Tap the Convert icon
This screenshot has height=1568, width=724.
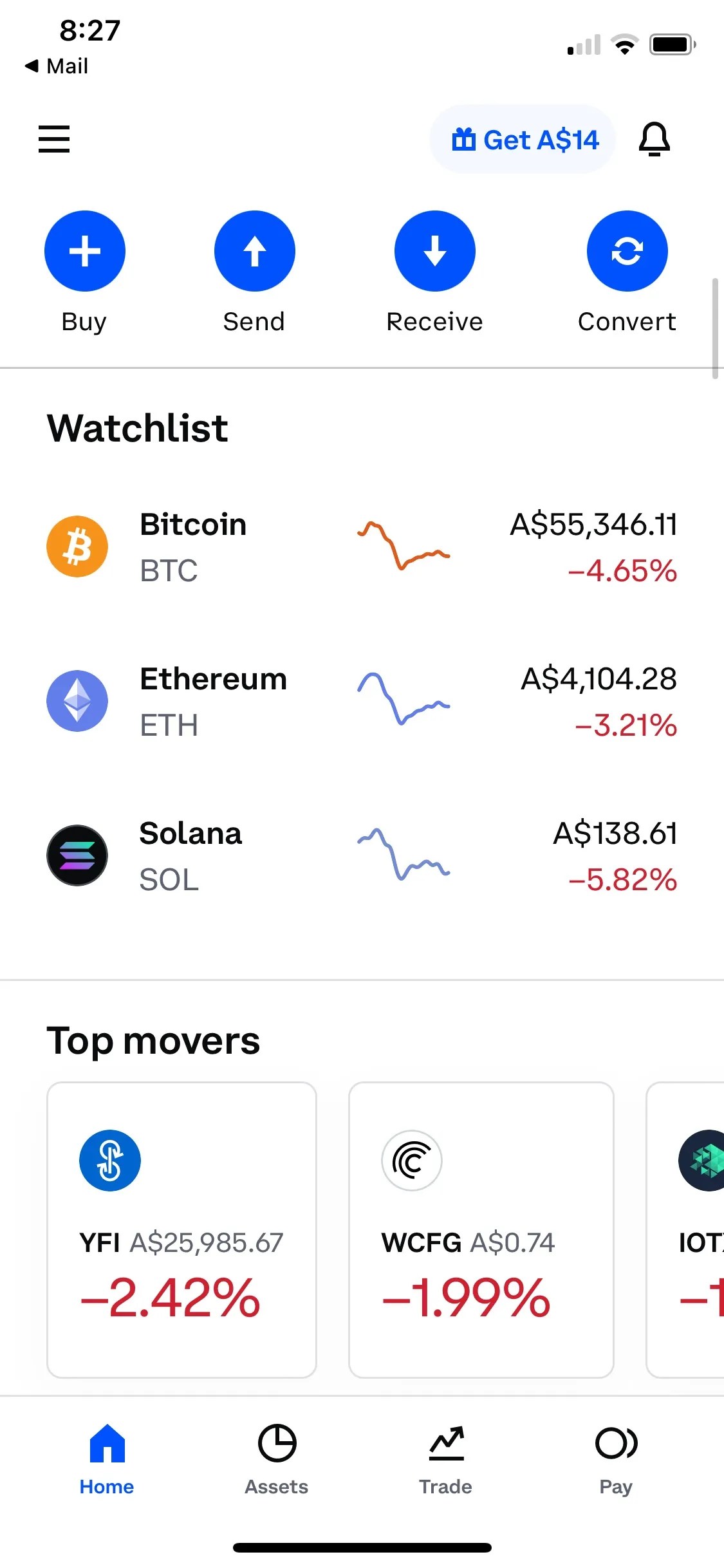(x=627, y=250)
